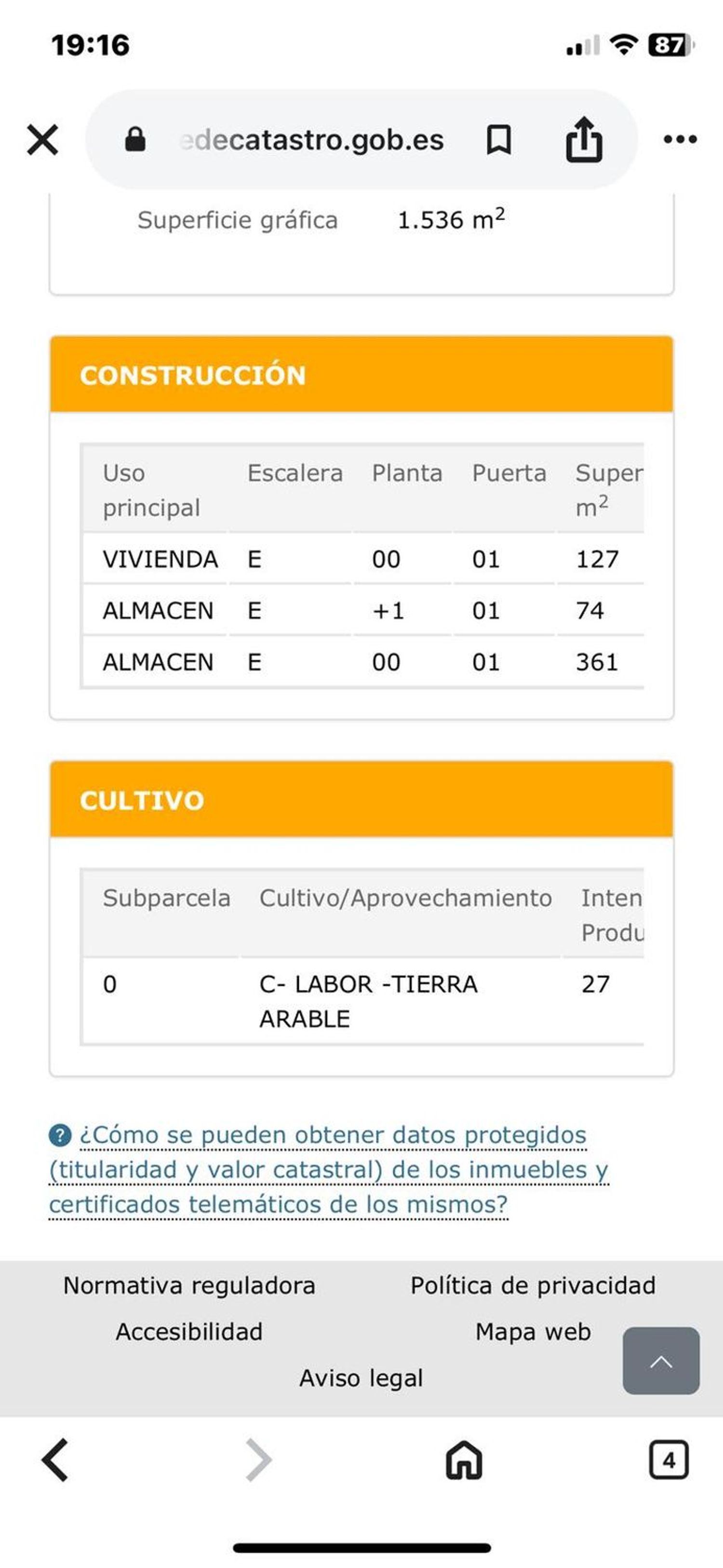Go back to the previous page
723x1568 pixels.
[55, 1459]
